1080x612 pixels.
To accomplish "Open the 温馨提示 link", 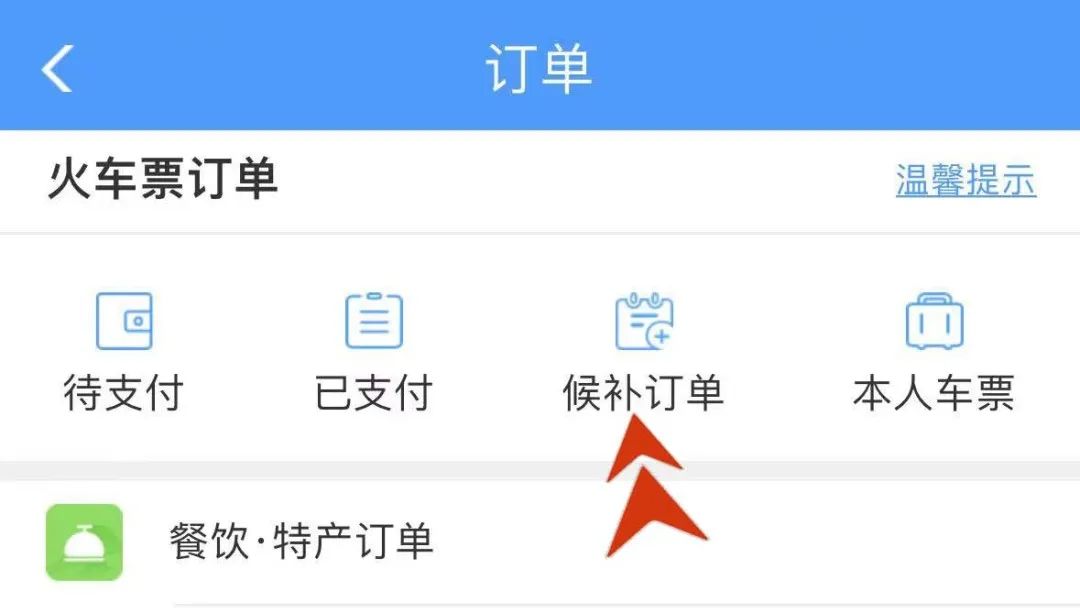I will click(x=965, y=181).
